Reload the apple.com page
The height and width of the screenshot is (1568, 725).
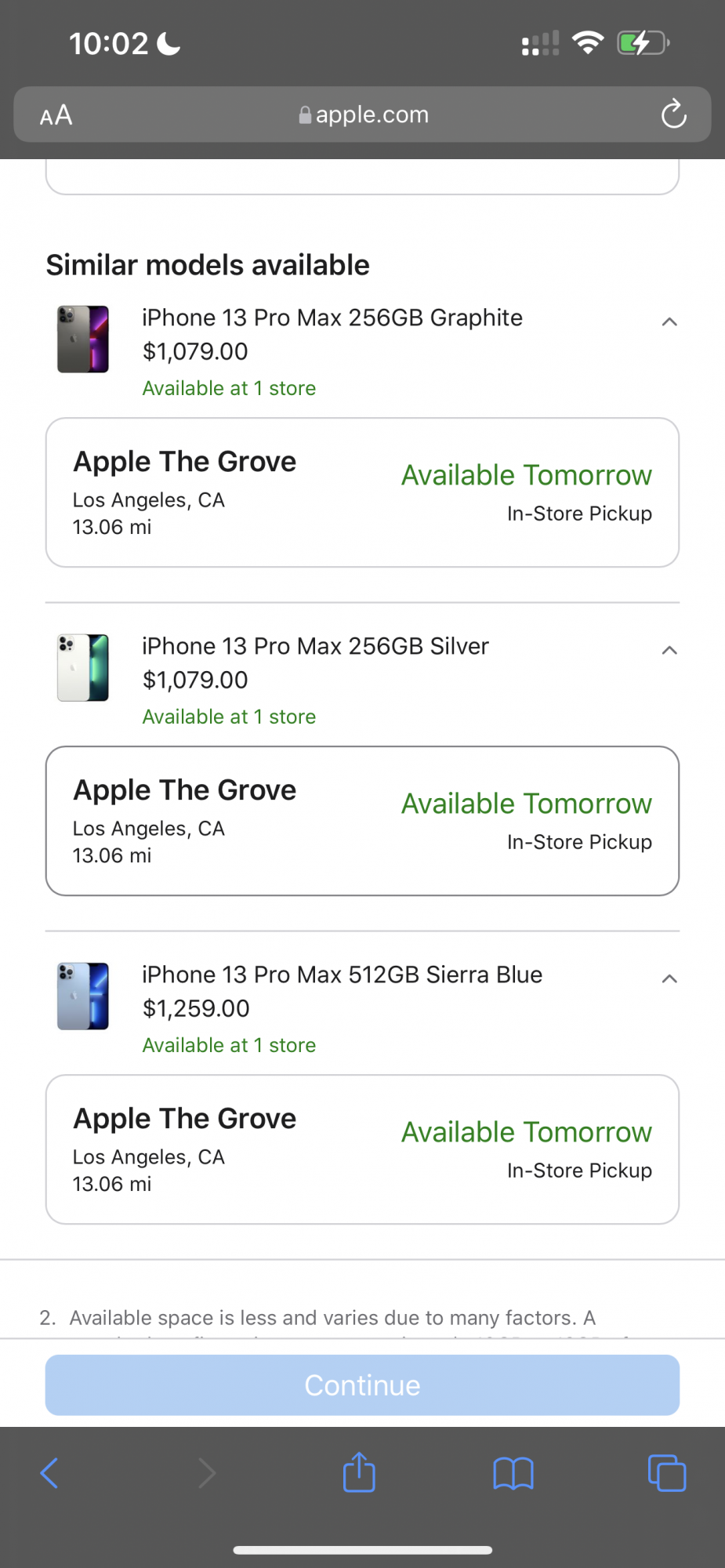point(673,114)
